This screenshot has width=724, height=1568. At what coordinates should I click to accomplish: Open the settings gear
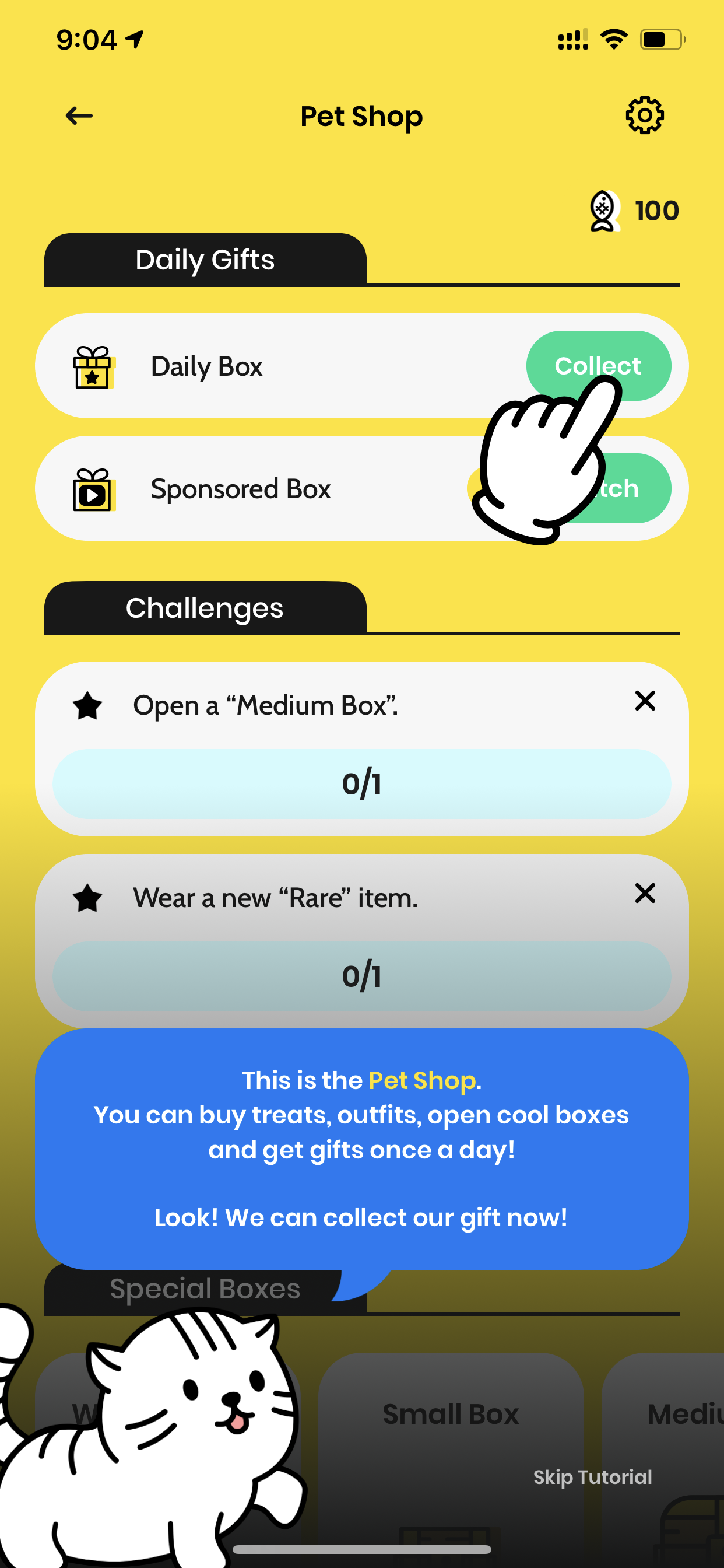(644, 115)
